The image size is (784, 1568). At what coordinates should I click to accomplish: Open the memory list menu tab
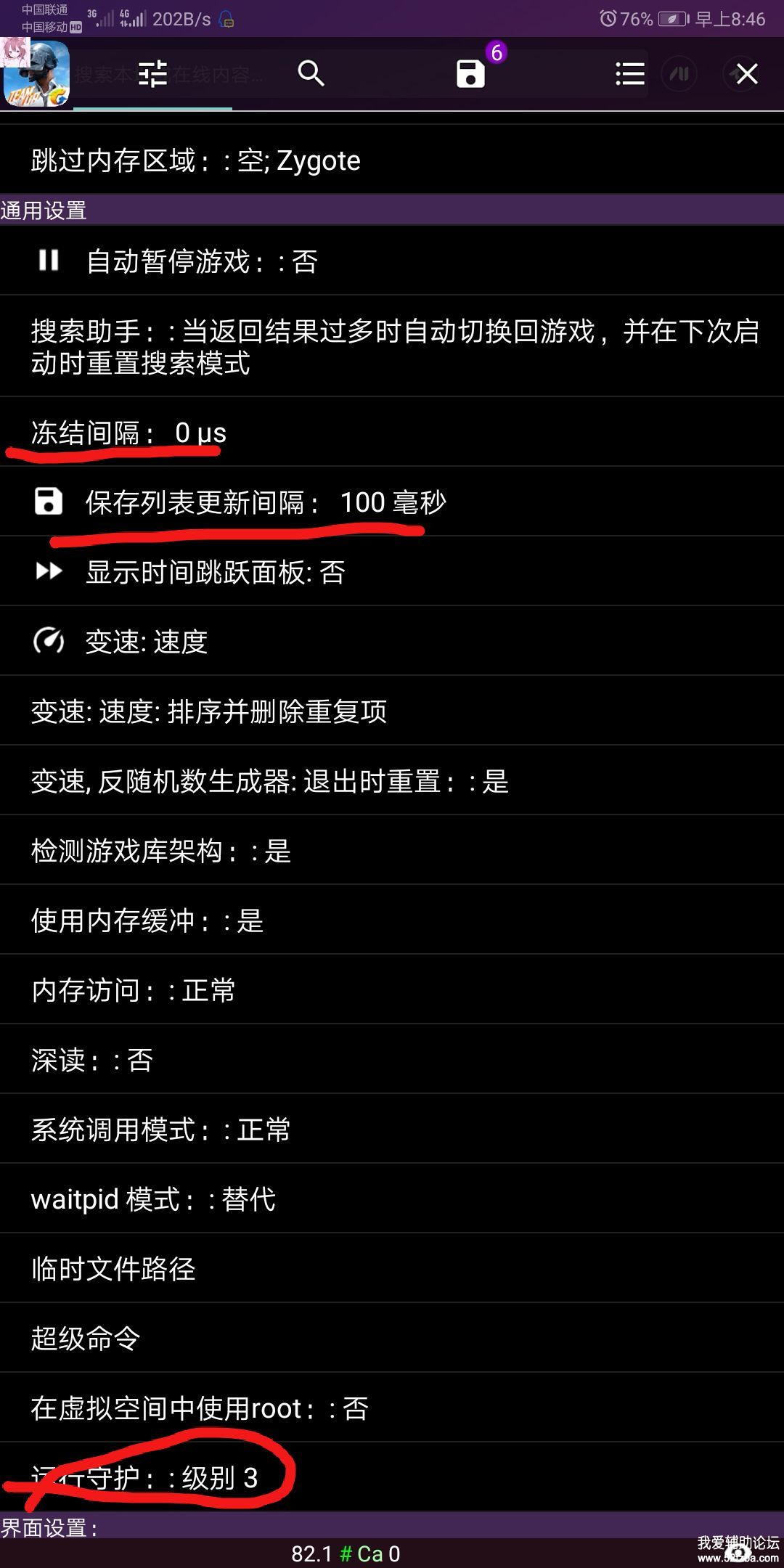(629, 73)
